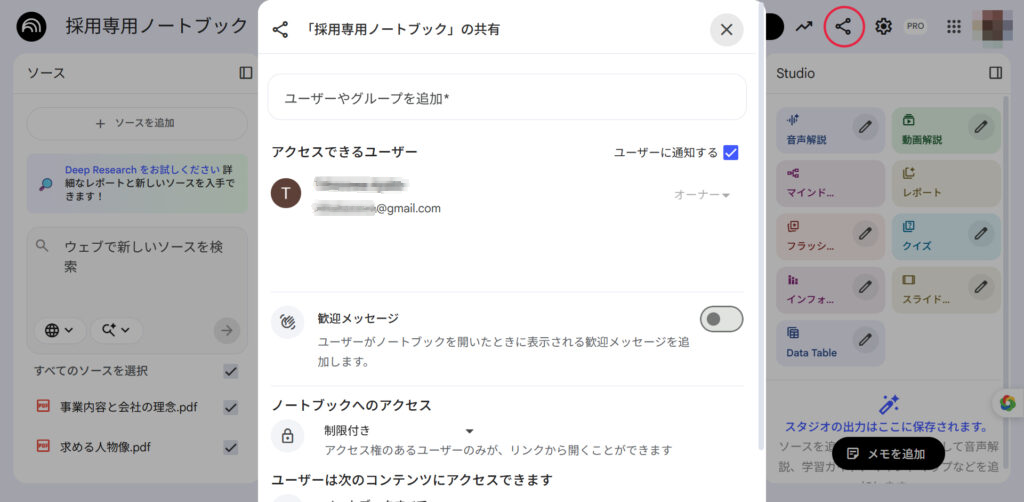Toggle checkbox for 事業内容と会社の理念.pdf
1024x502 pixels.
(230, 407)
